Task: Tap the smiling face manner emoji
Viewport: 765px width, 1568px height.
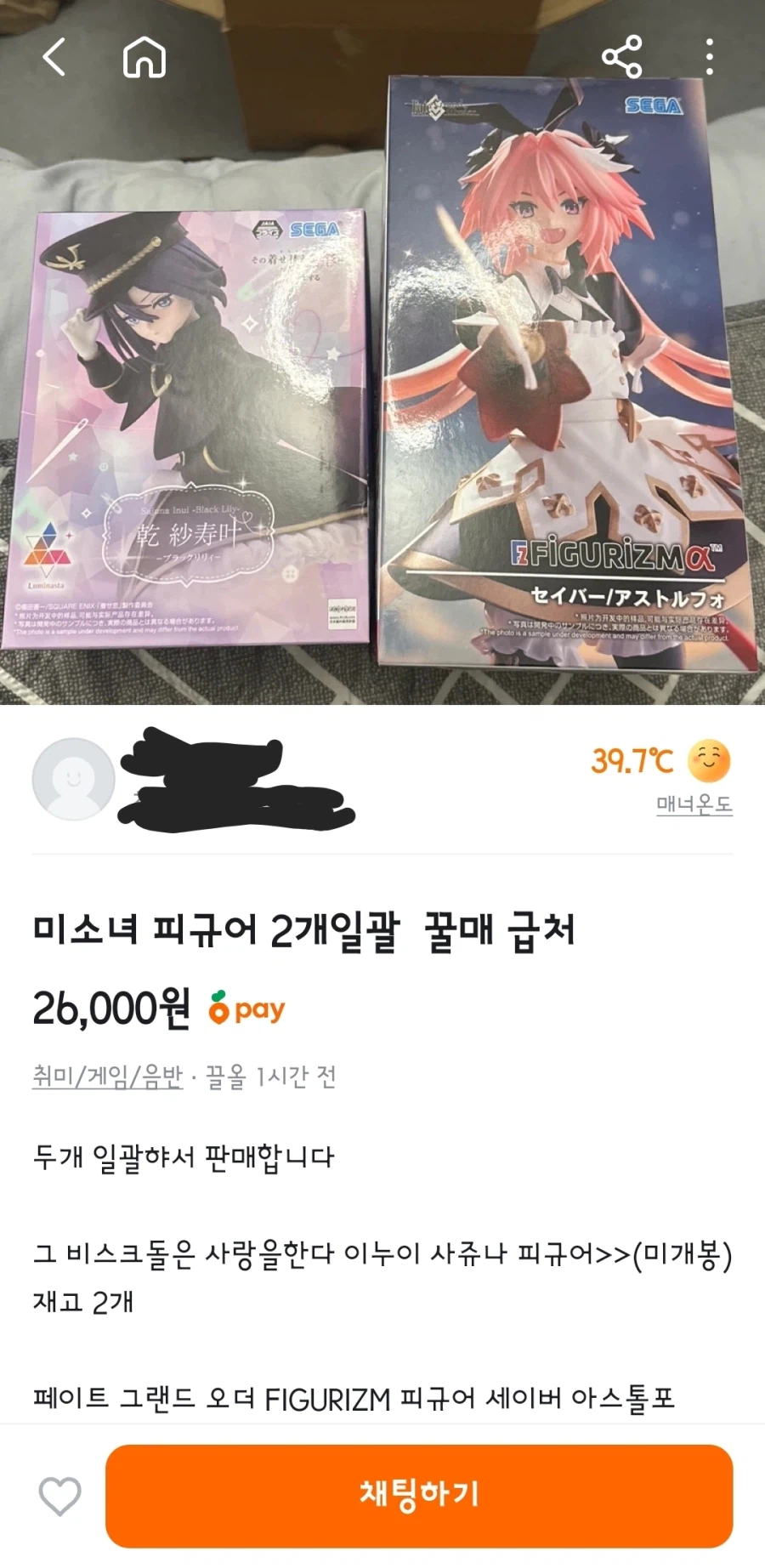Action: coord(709,762)
